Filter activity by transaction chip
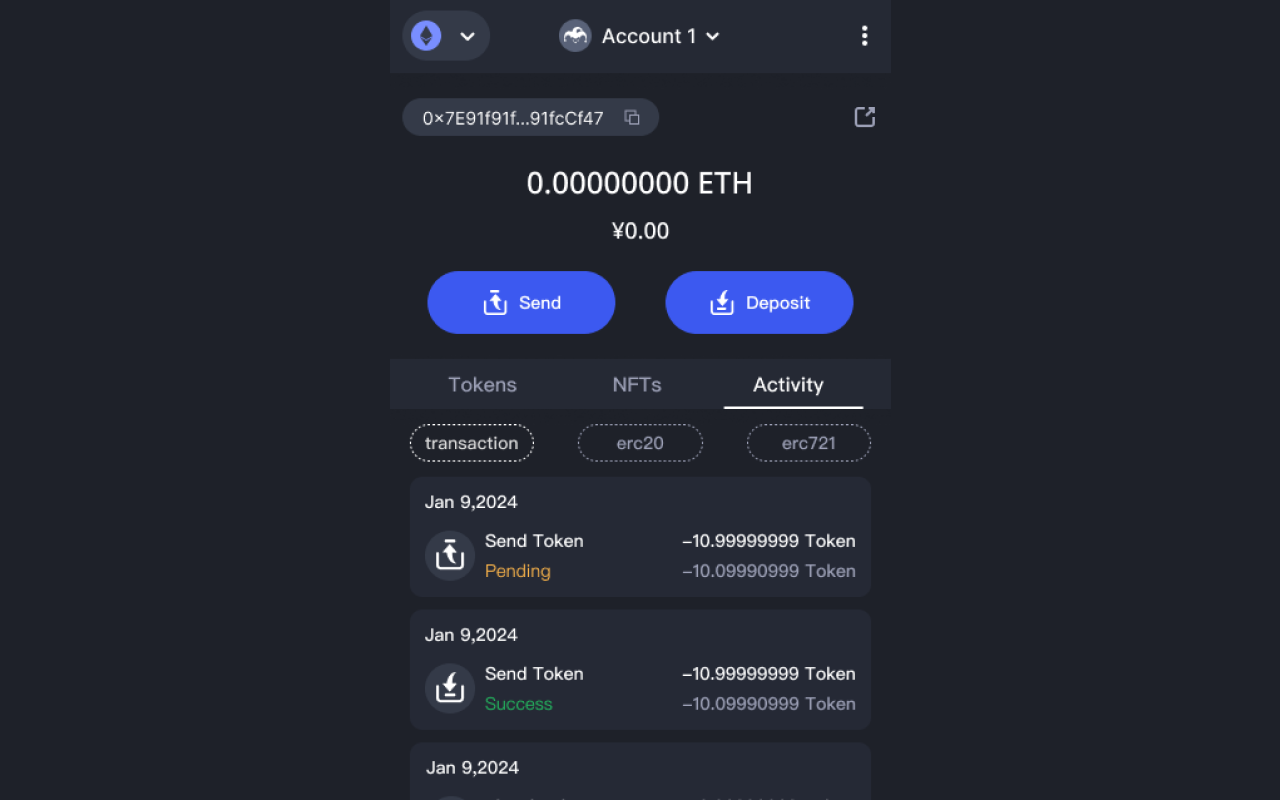The height and width of the screenshot is (800, 1280). click(472, 443)
